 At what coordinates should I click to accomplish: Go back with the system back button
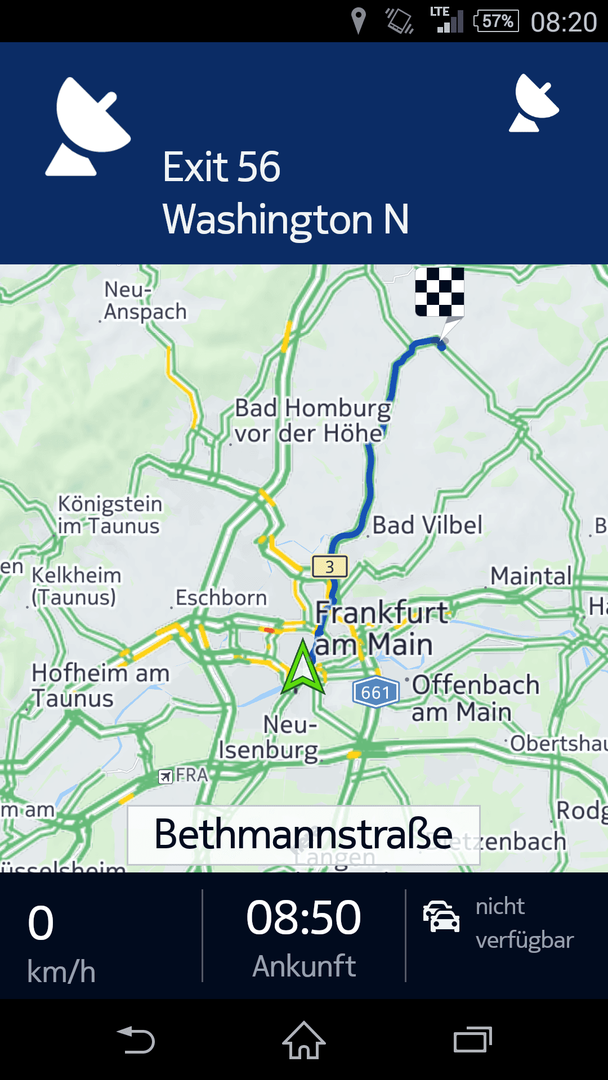[136, 1040]
